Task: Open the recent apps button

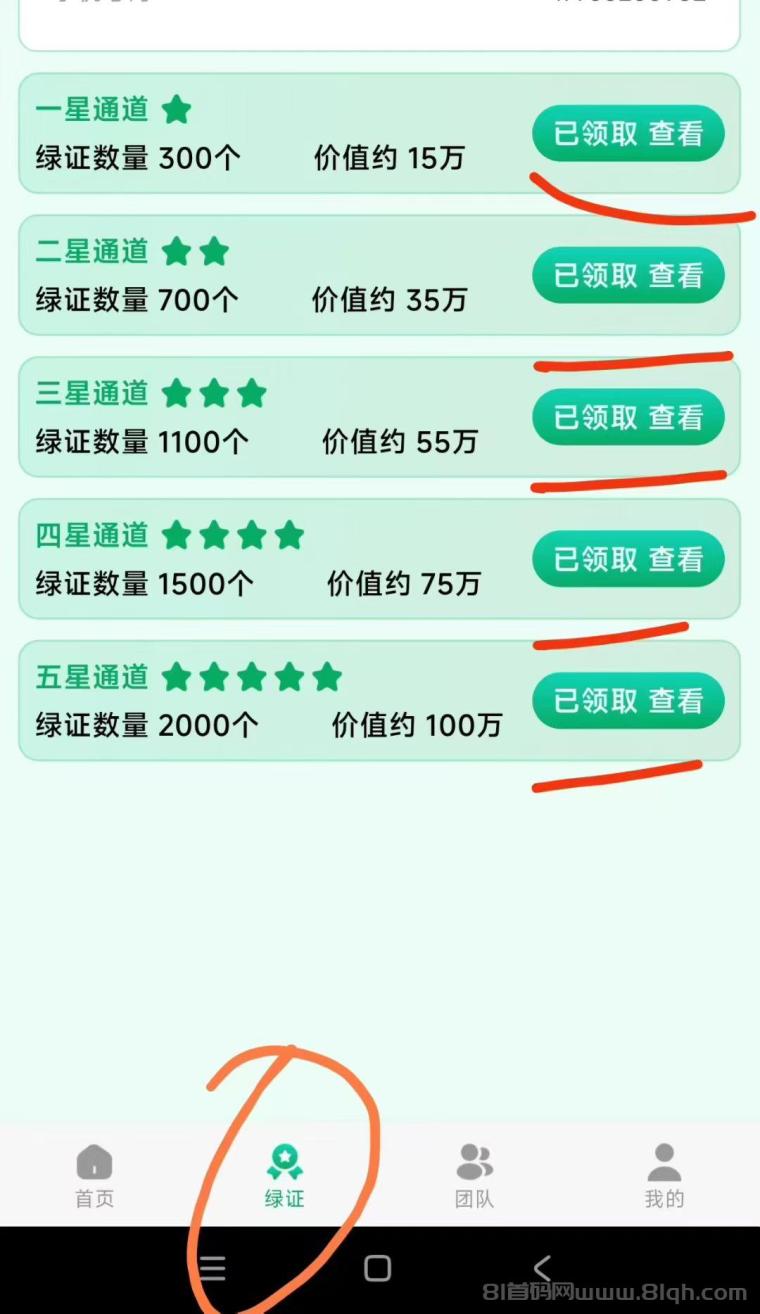Action: point(212,1268)
